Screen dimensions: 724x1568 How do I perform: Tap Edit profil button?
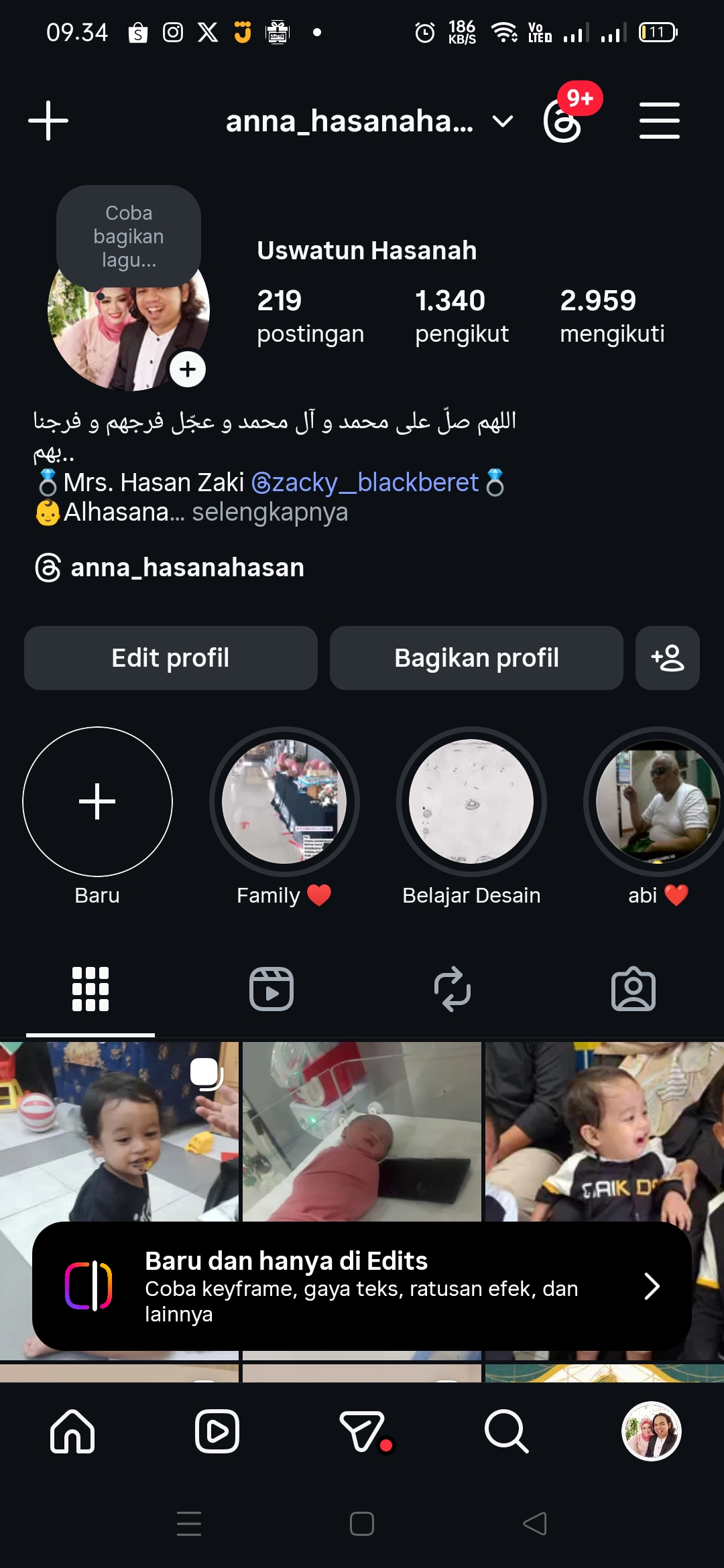click(171, 658)
